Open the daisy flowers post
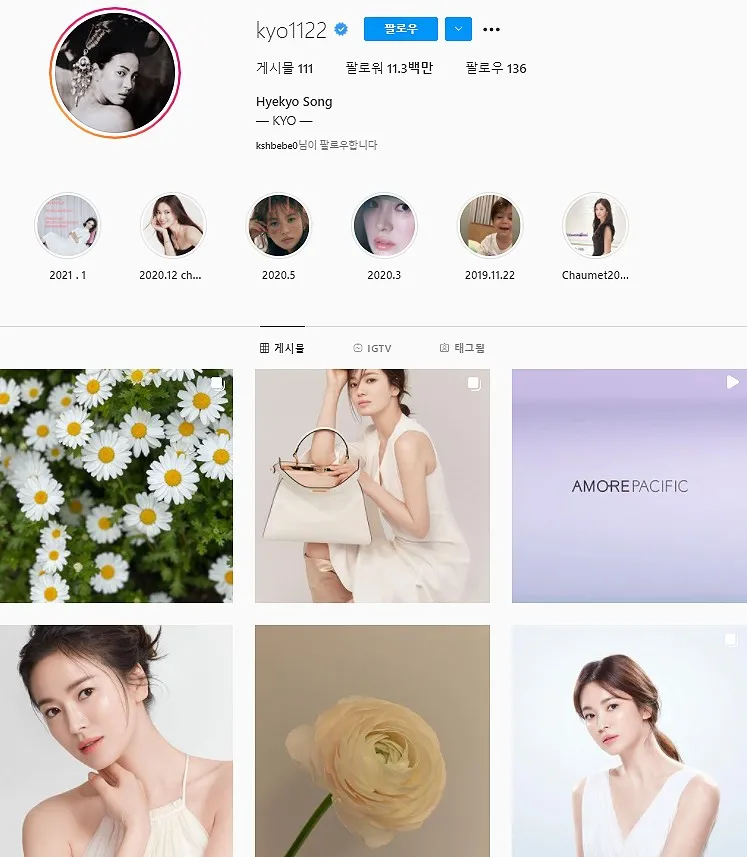 tap(116, 486)
